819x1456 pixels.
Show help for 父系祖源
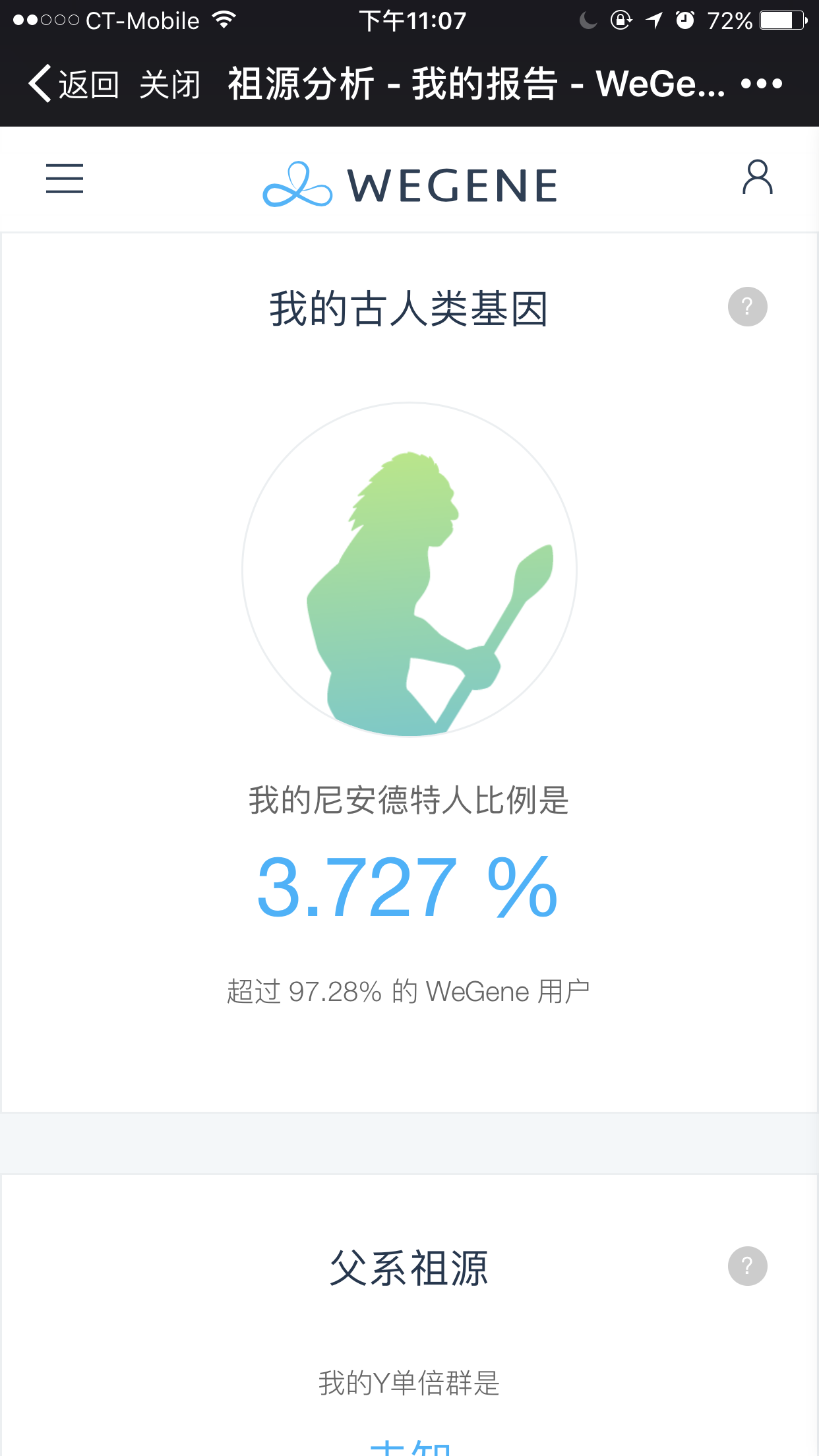coord(747,1266)
